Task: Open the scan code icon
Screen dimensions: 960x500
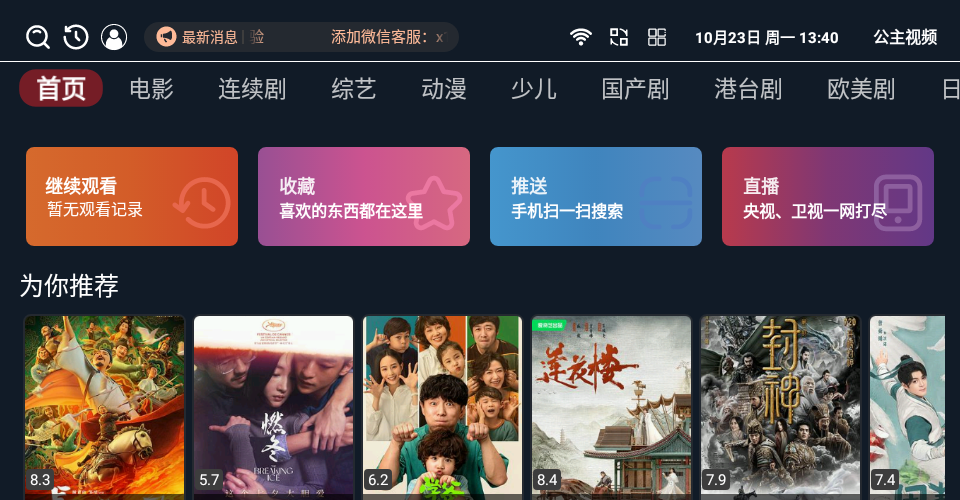Action: 619,37
